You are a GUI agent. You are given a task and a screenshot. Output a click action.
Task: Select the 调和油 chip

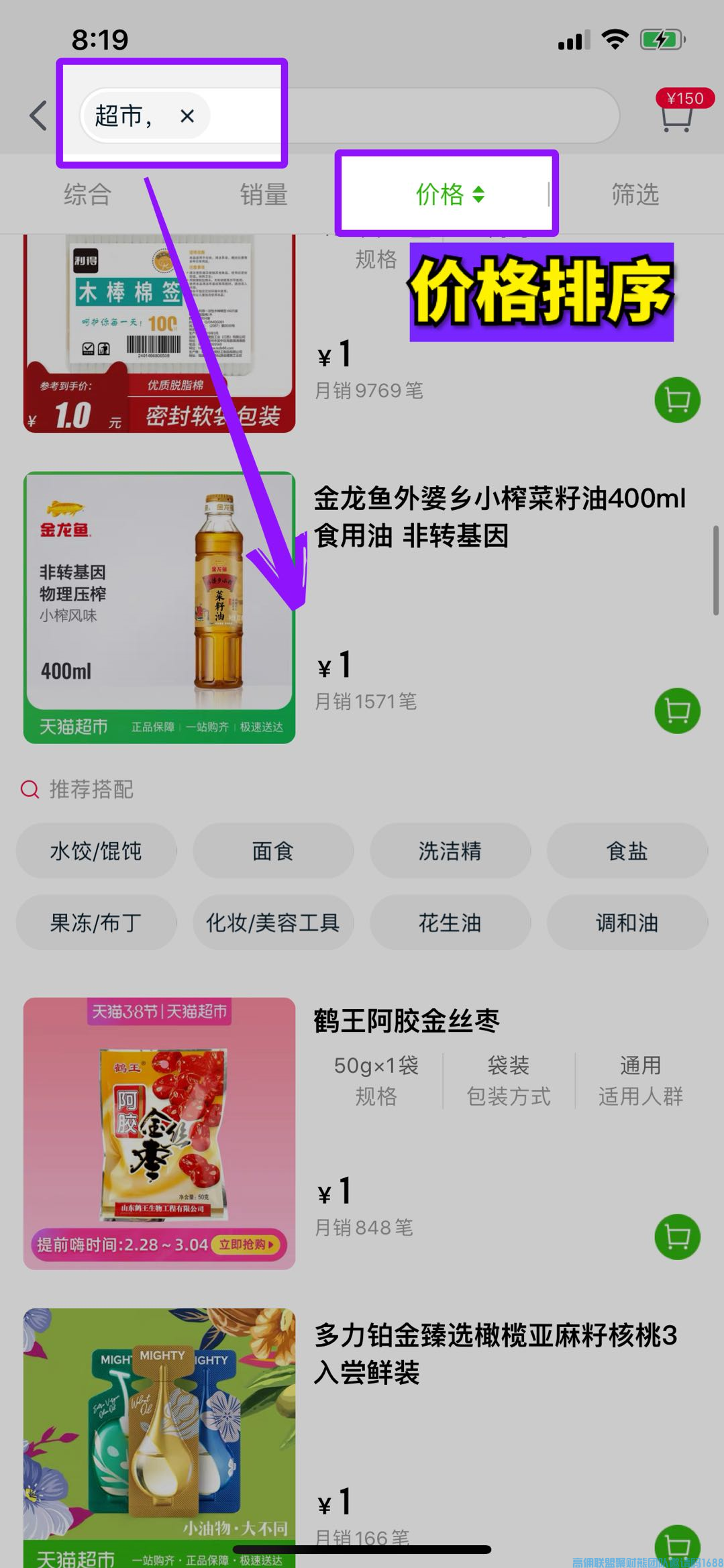(627, 923)
